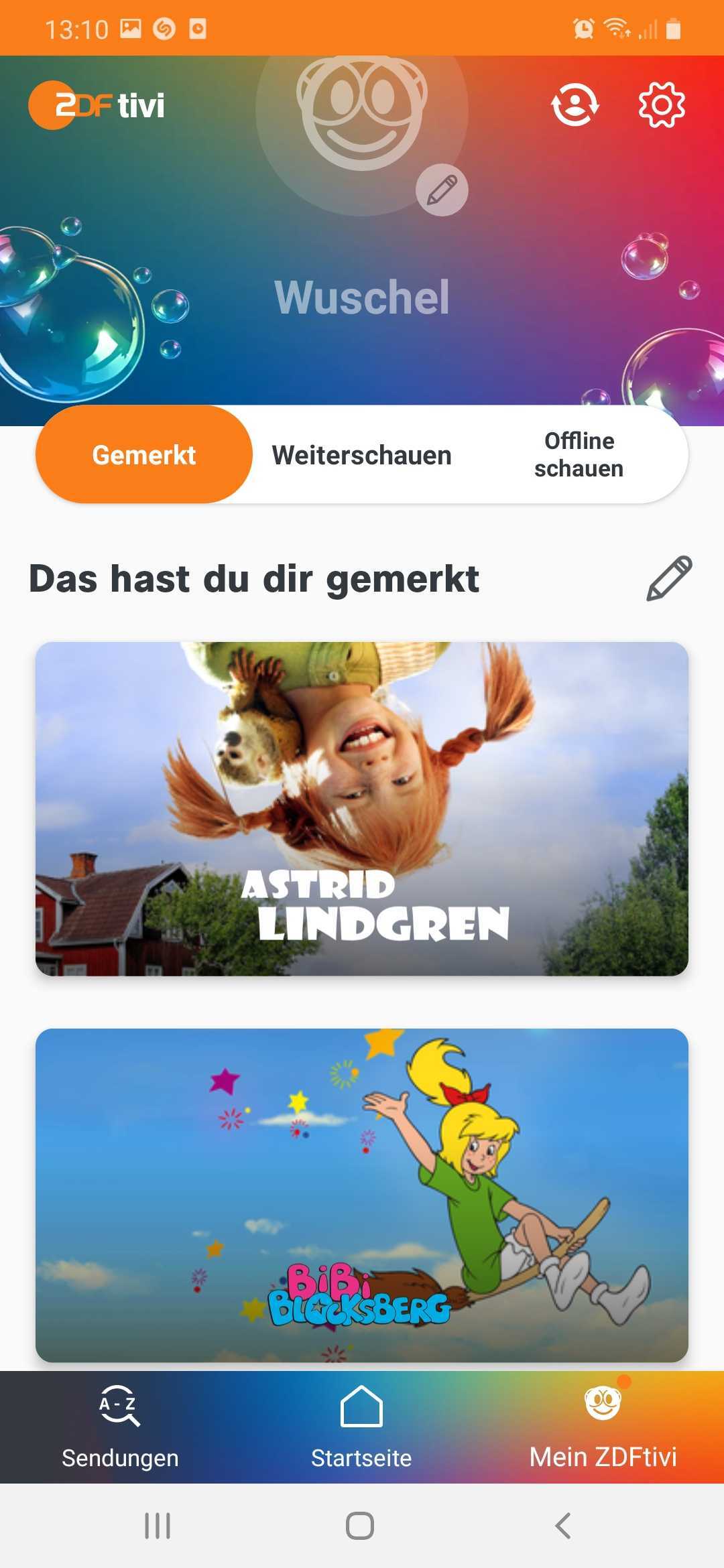
Task: Open the Mein ZDFtivi tab
Action: (x=603, y=1427)
